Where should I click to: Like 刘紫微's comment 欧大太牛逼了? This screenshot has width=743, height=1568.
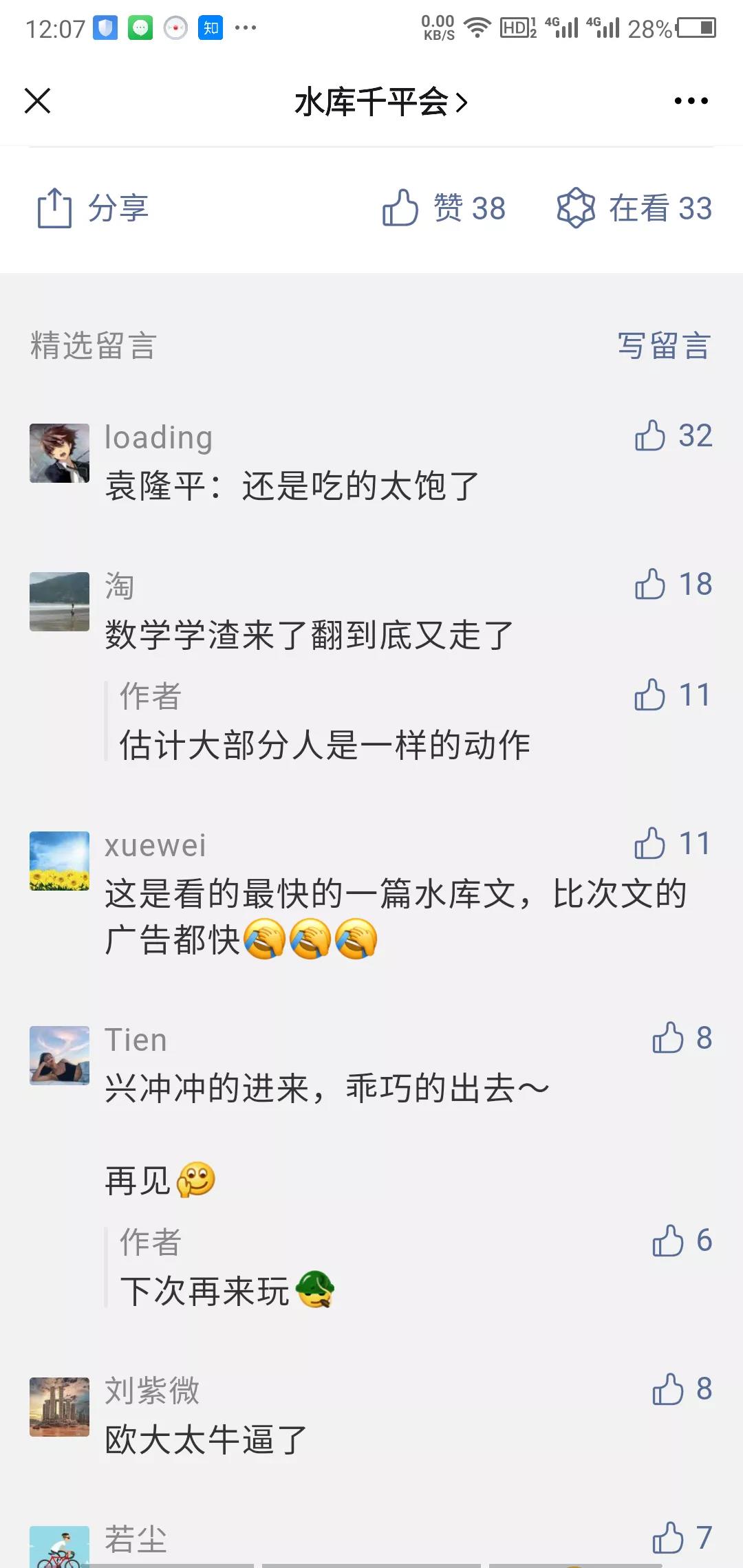(x=667, y=1389)
